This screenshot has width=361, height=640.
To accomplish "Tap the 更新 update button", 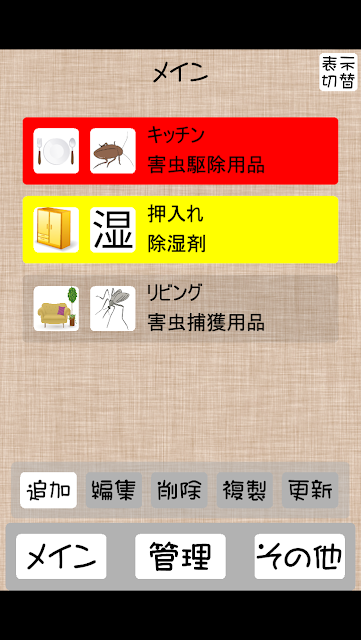I will (x=310, y=490).
